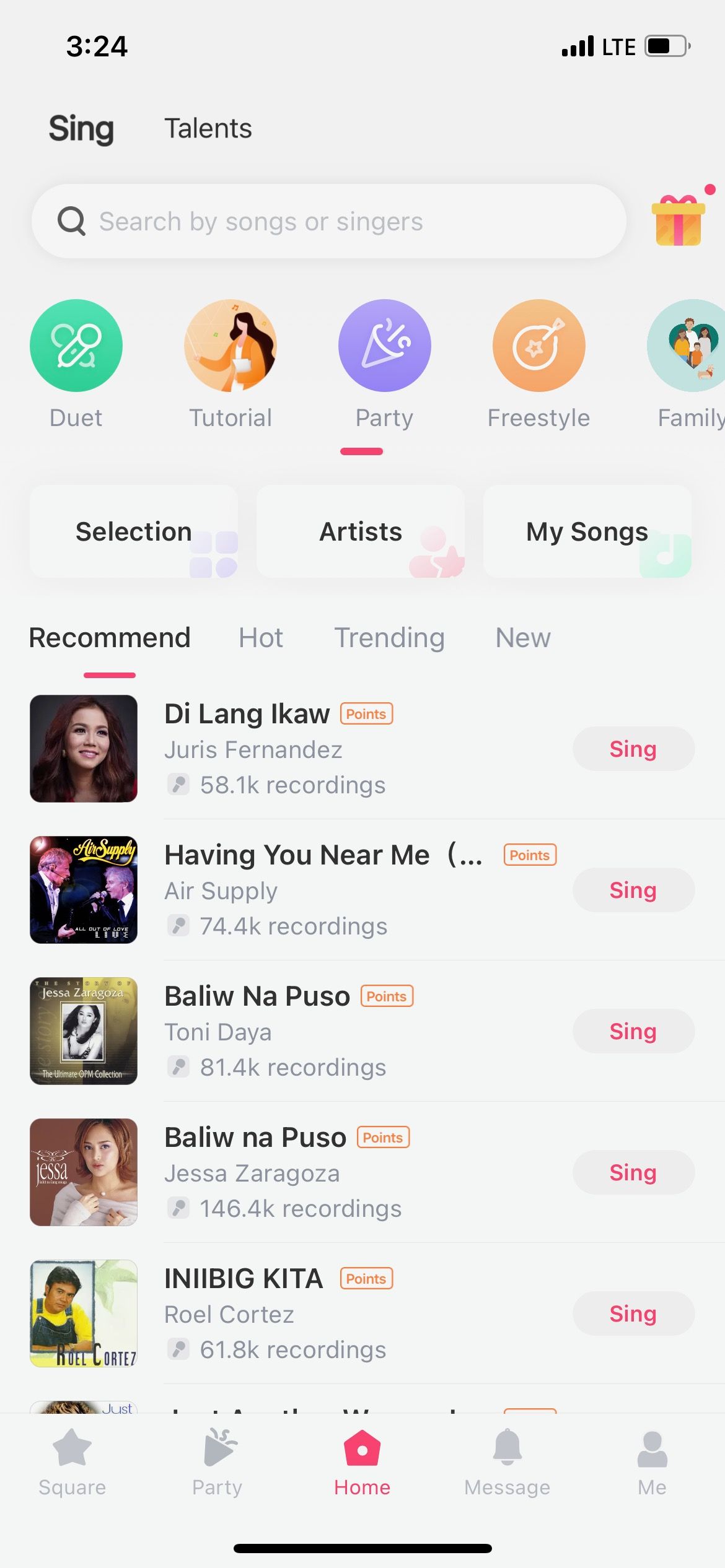Image resolution: width=725 pixels, height=1568 pixels.
Task: Open the gift box icon
Action: pyautogui.click(x=679, y=220)
